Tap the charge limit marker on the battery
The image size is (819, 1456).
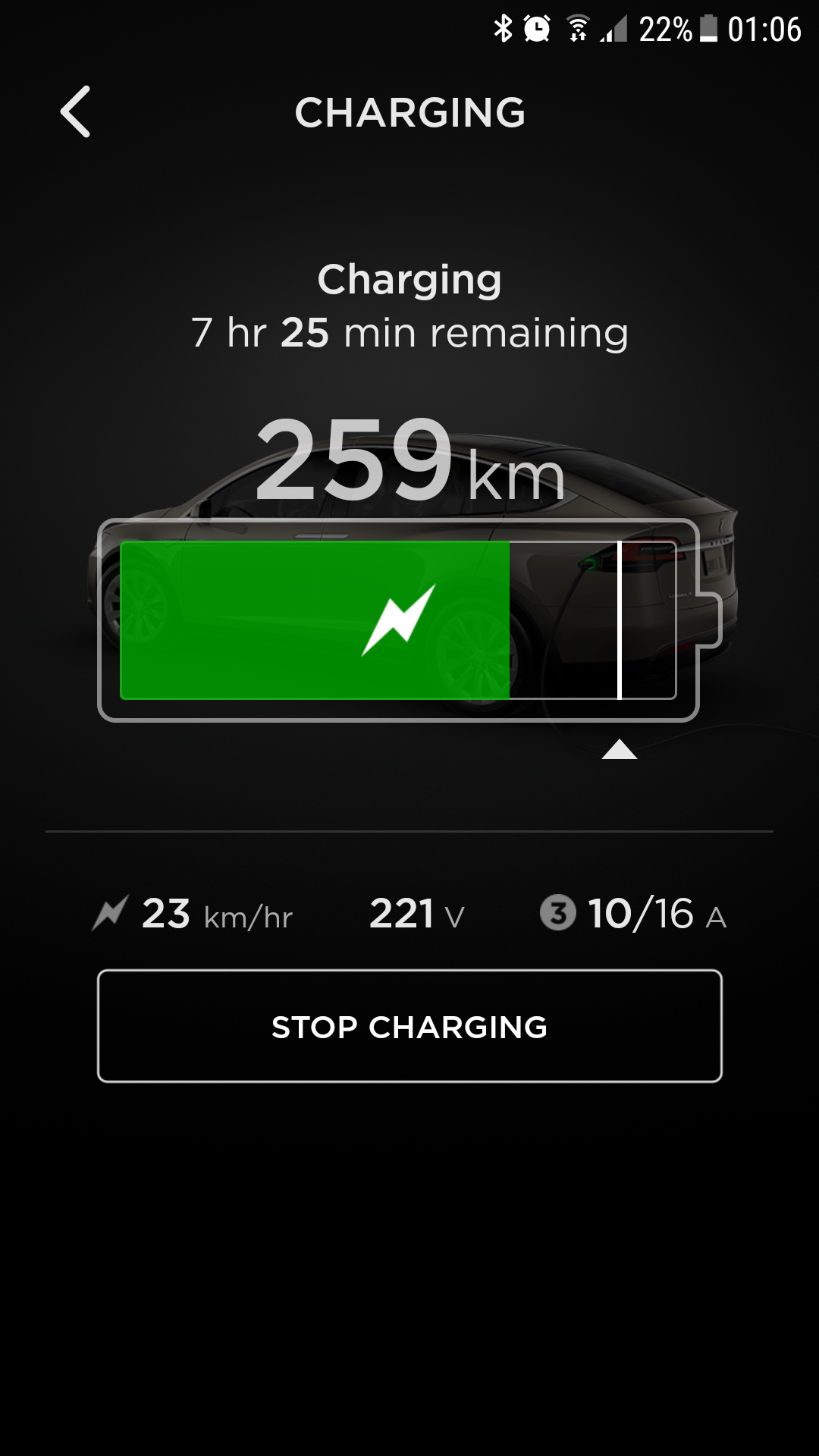pos(620,748)
